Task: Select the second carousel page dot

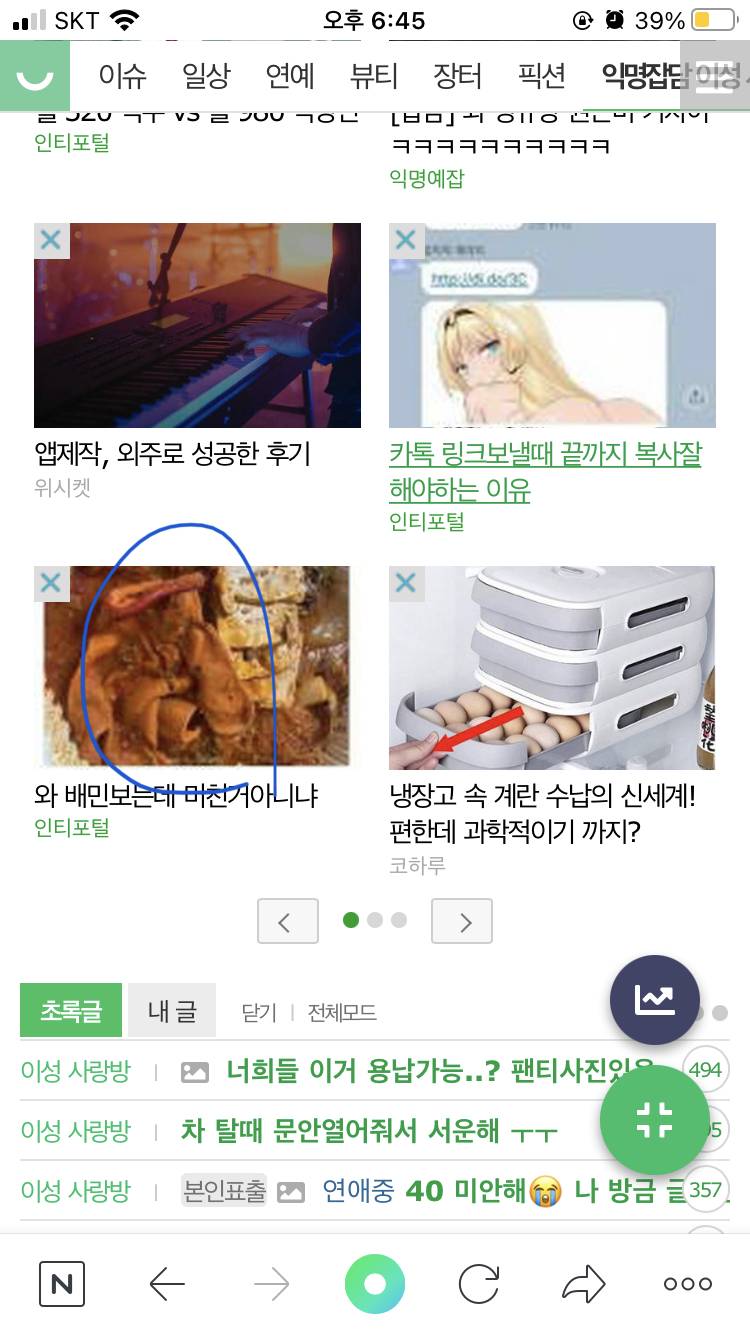Action: coord(375,919)
